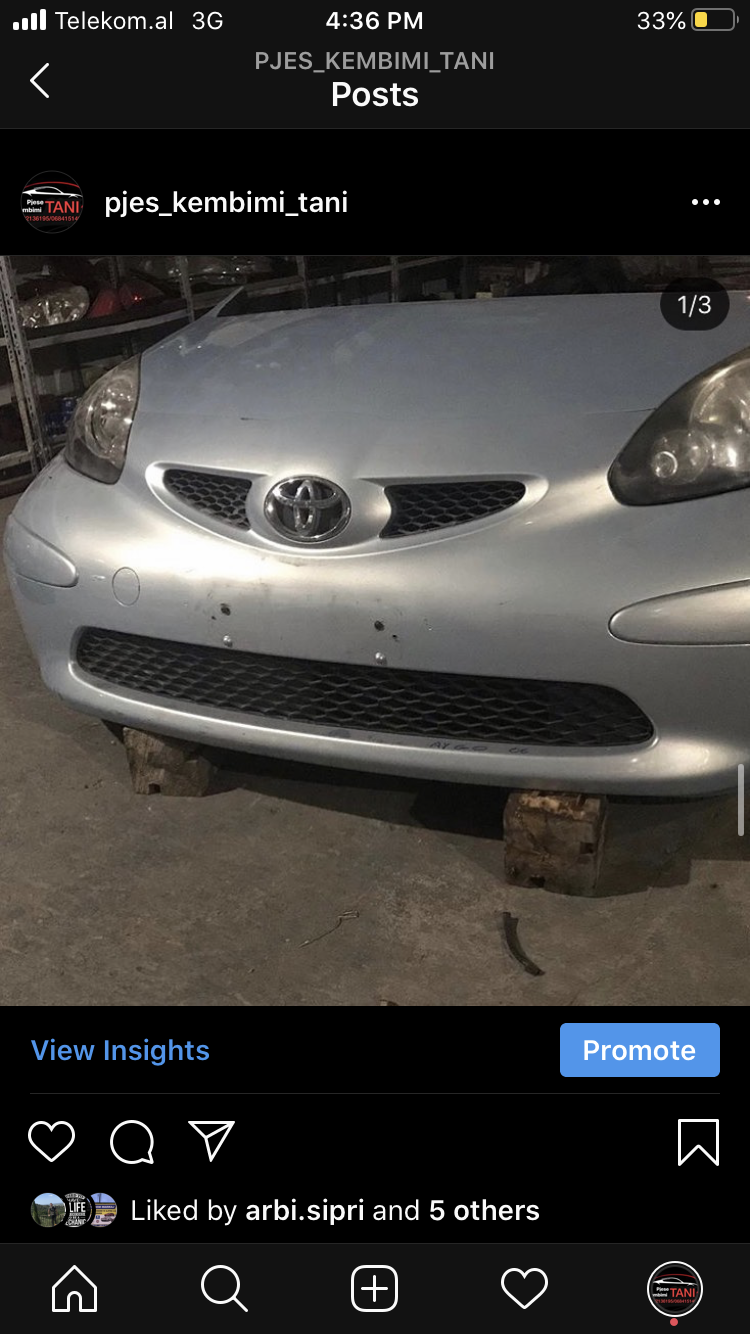750x1334 pixels.
Task: Save the post with the bookmark icon
Action: coord(698,1142)
